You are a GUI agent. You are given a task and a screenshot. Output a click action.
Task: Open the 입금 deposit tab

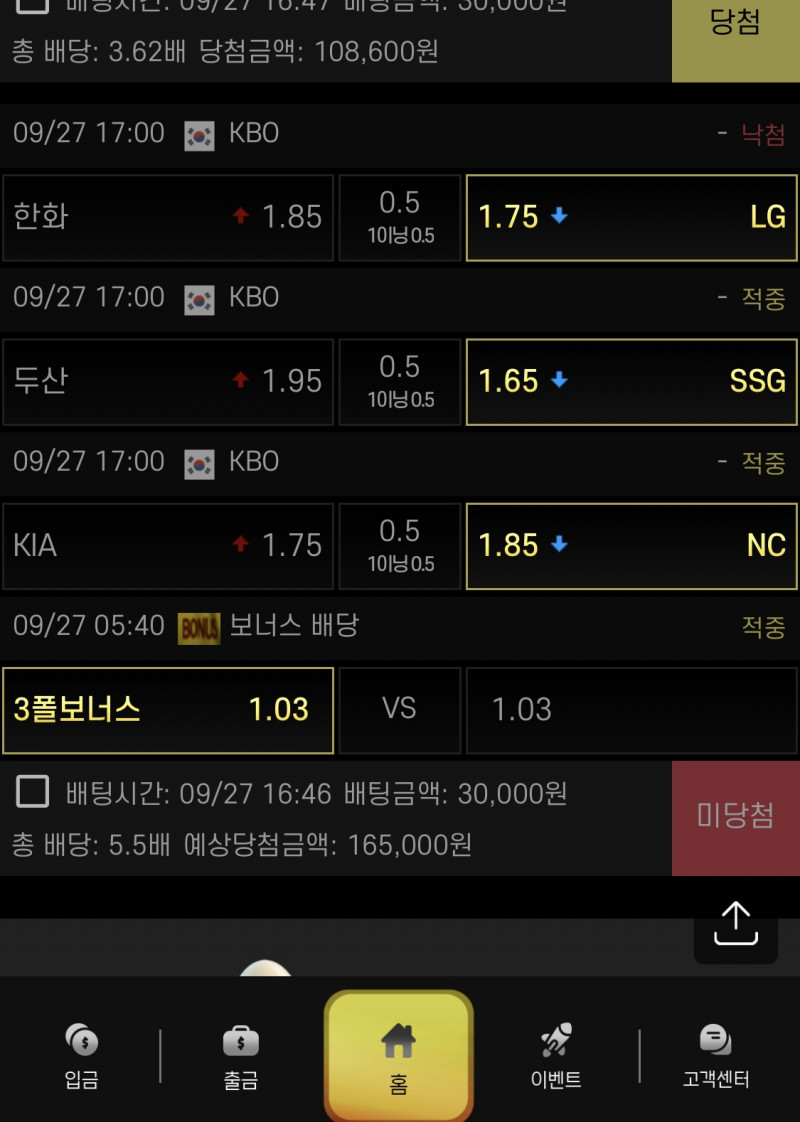pyautogui.click(x=81, y=1057)
